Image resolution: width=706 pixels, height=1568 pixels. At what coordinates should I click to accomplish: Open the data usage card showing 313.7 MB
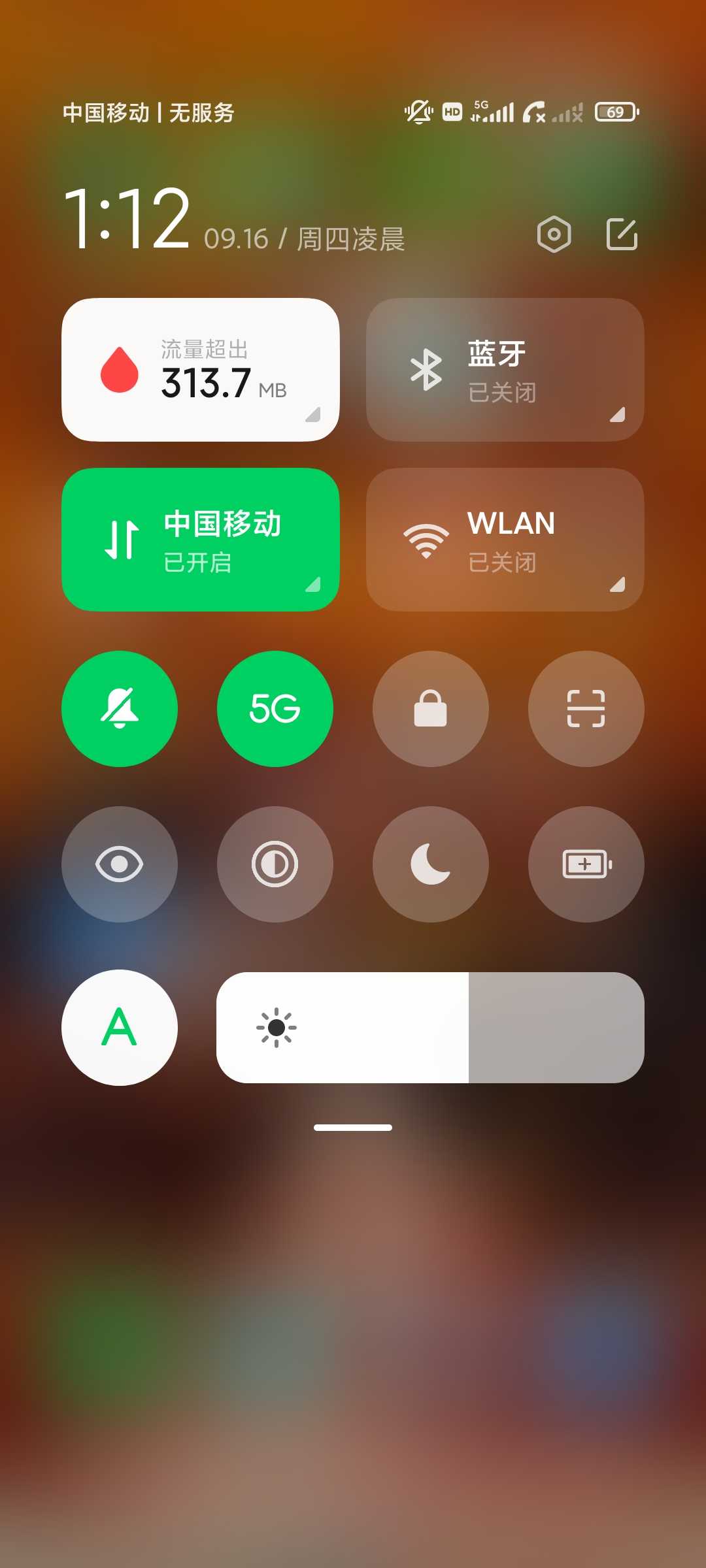click(x=201, y=370)
